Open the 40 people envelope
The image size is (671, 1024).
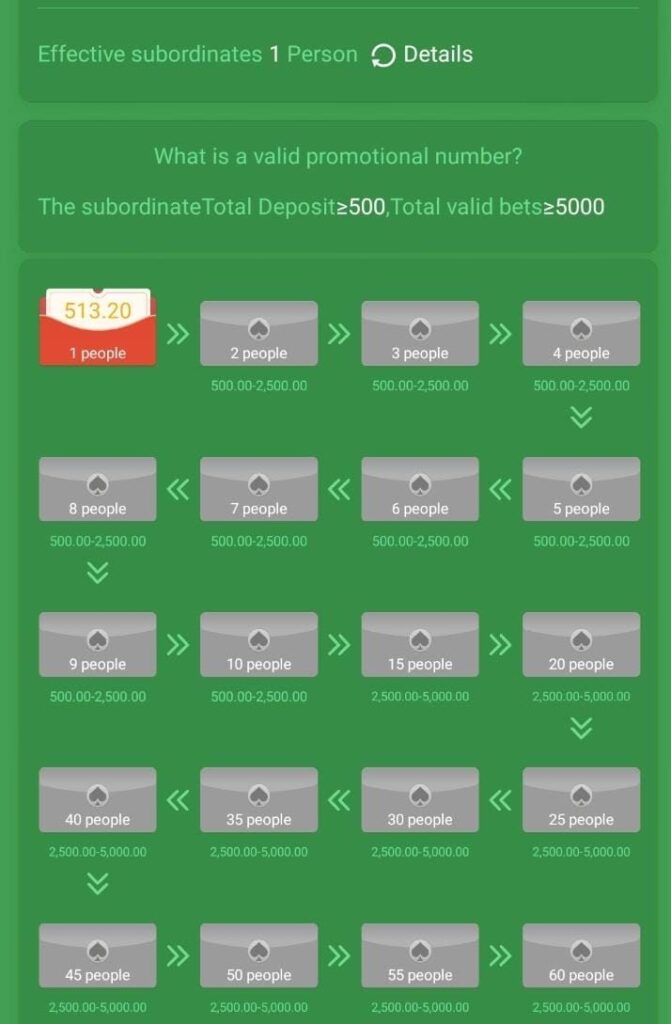[x=97, y=799]
